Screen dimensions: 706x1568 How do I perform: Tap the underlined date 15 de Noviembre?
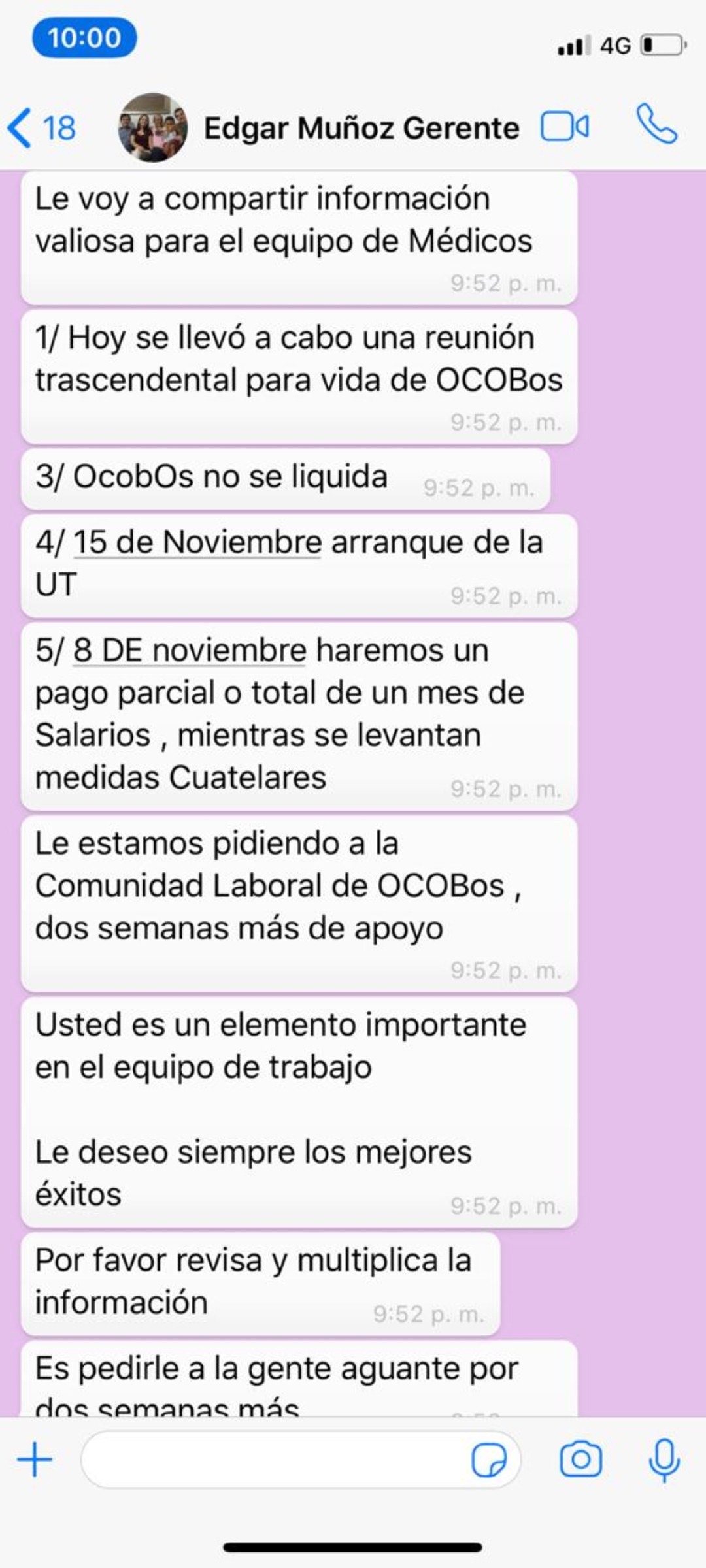[197, 543]
